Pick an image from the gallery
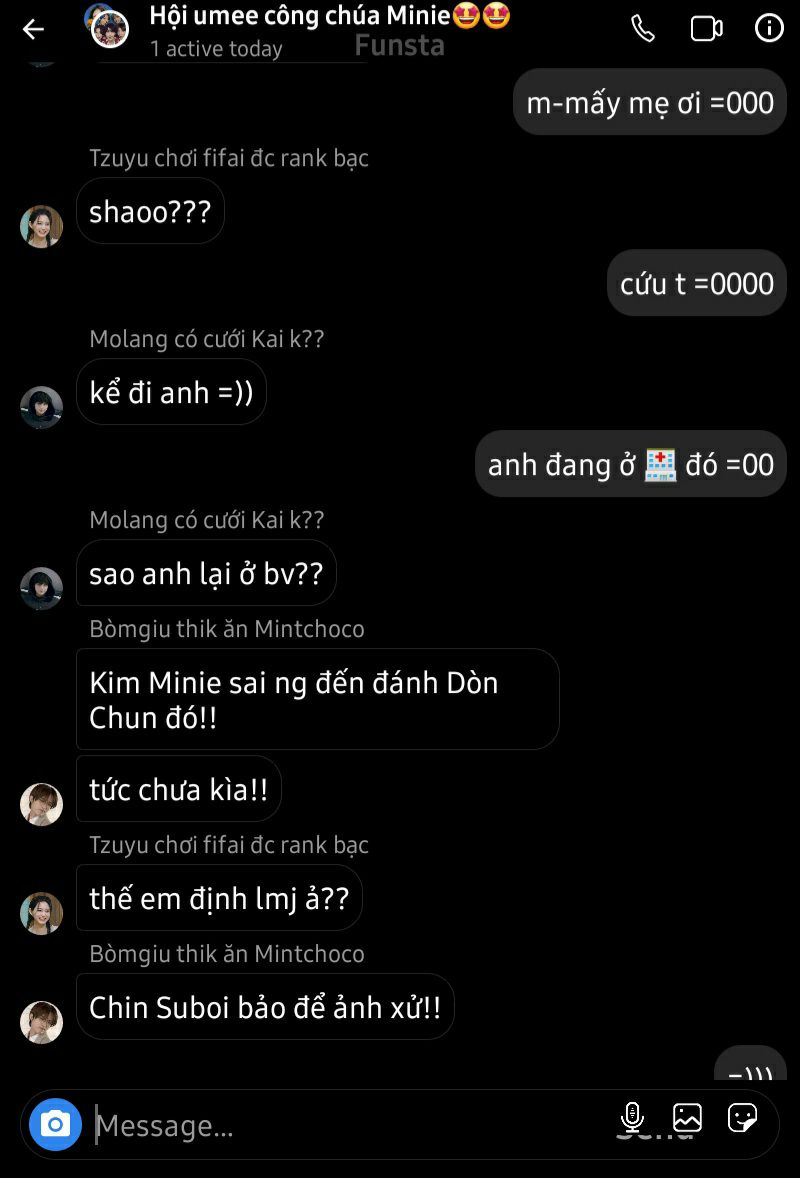Image resolution: width=800 pixels, height=1178 pixels. tap(687, 1118)
